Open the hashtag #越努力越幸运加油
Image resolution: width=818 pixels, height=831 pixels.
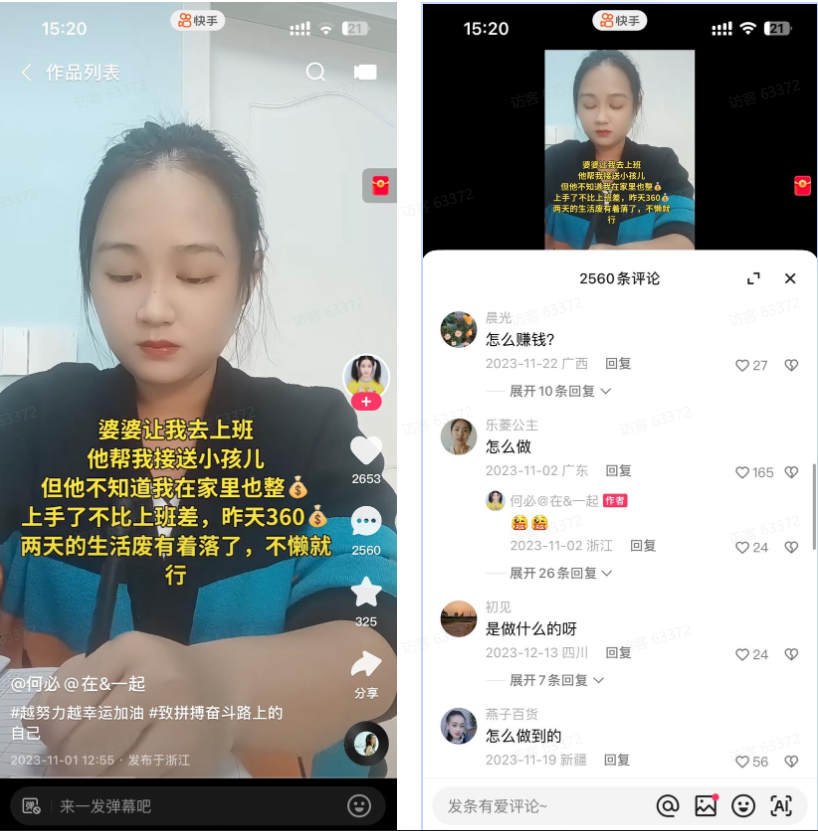(76, 713)
